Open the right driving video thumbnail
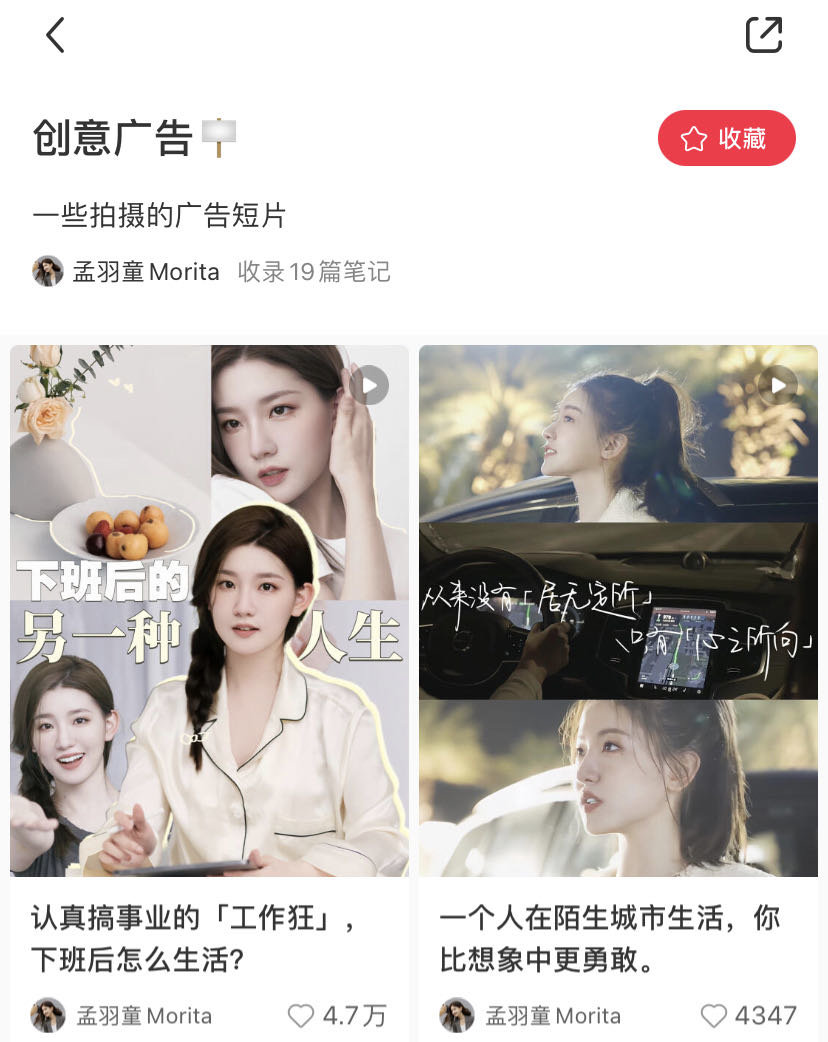The image size is (828, 1042). pos(617,610)
